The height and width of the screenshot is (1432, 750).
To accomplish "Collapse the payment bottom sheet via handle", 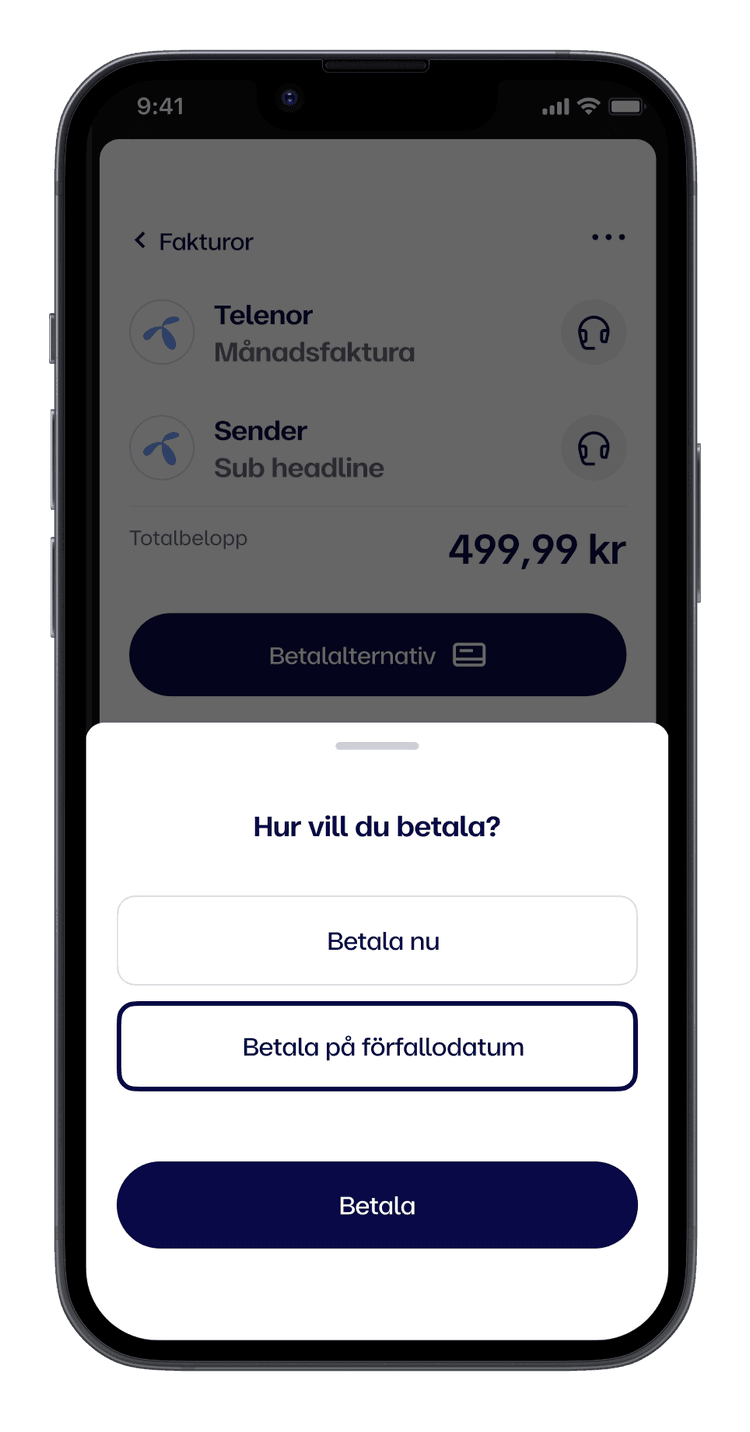I will click(x=377, y=745).
